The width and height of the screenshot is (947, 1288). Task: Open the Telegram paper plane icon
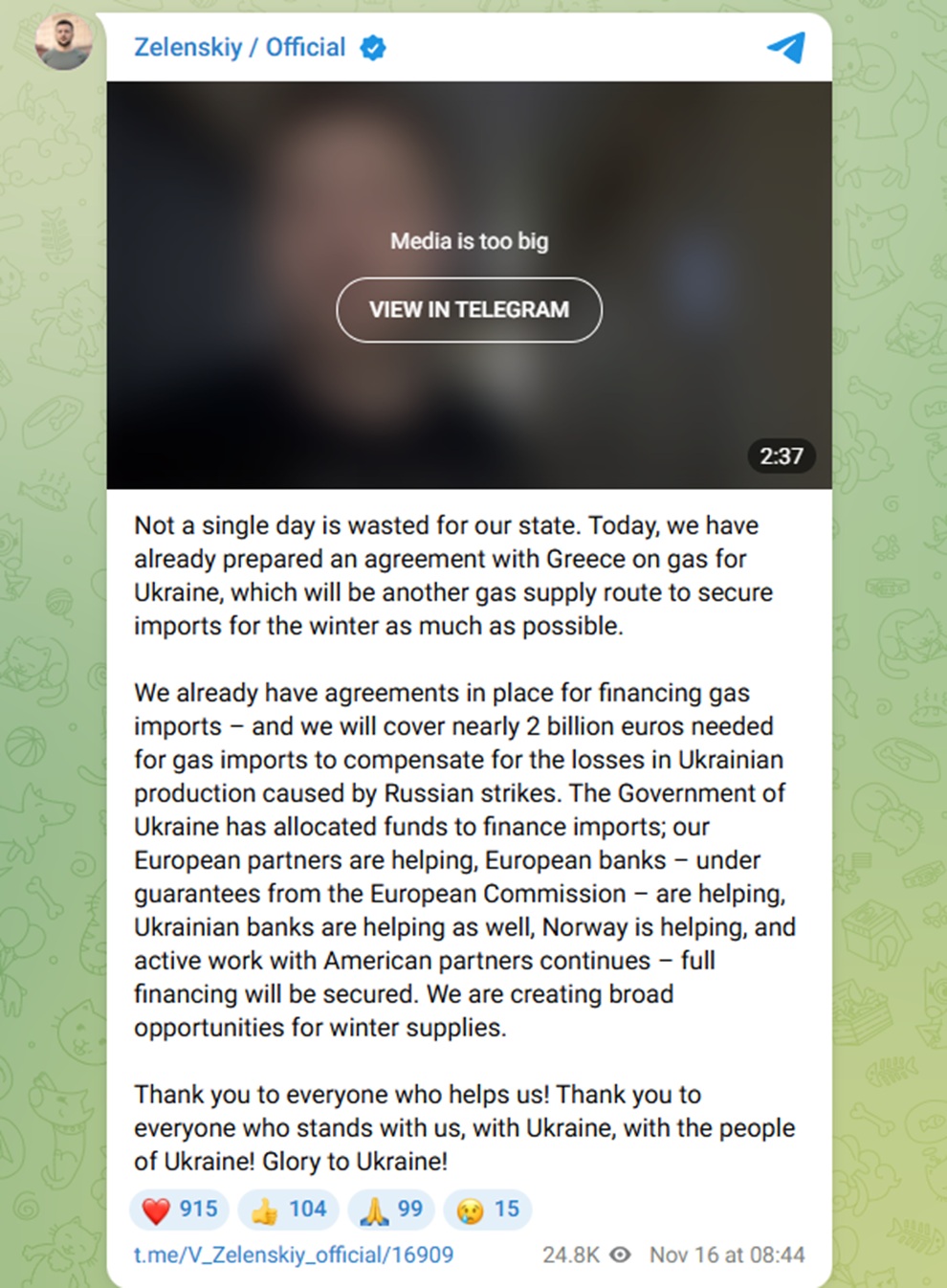click(x=785, y=47)
